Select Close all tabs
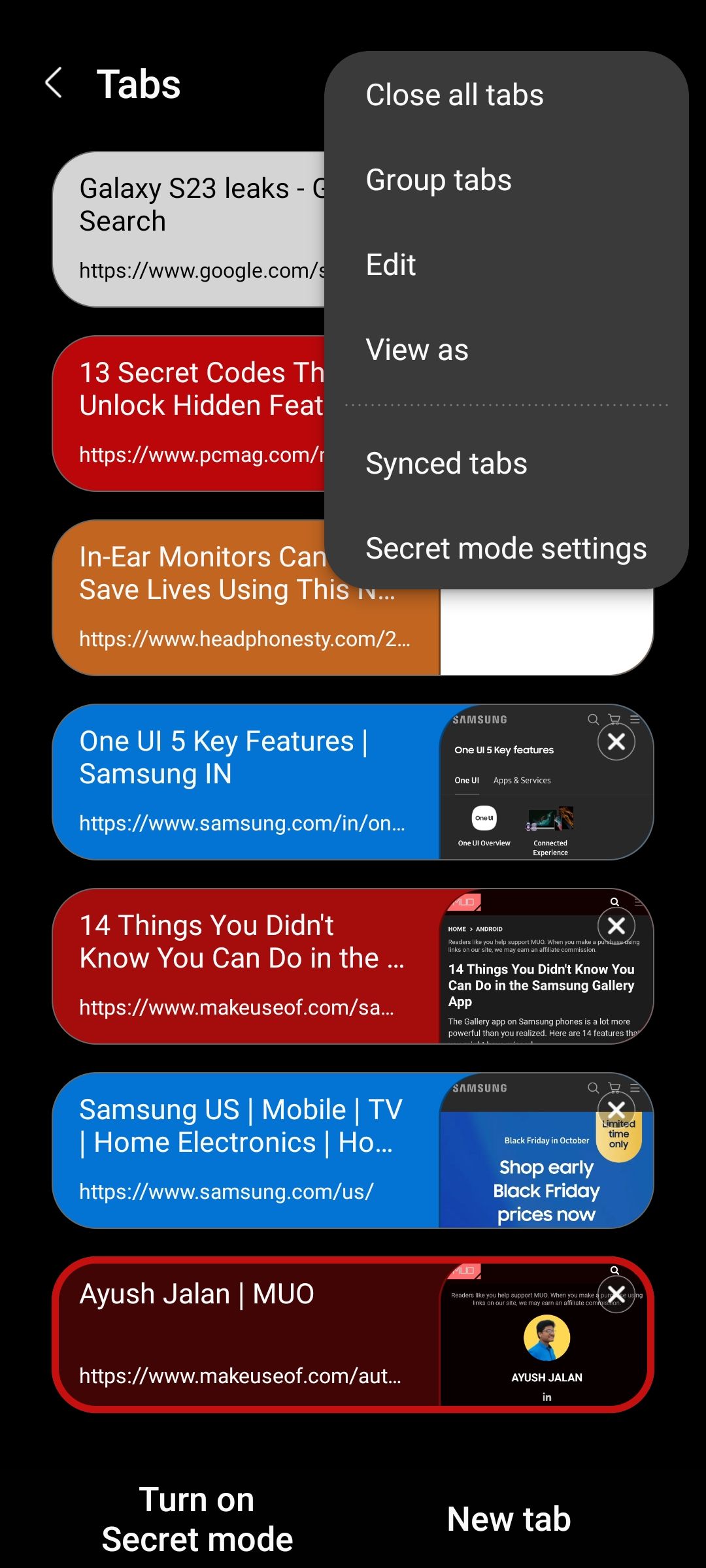Image resolution: width=706 pixels, height=1568 pixels. click(x=454, y=95)
